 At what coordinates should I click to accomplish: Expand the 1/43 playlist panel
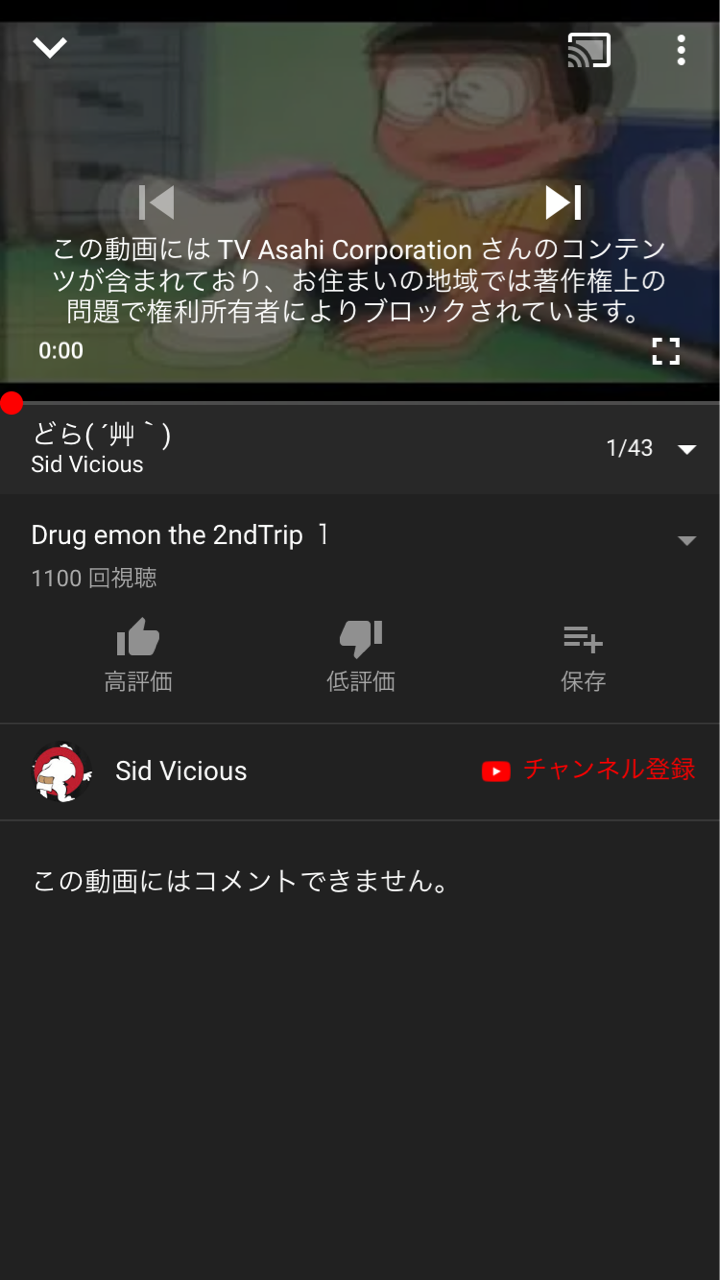pyautogui.click(x=686, y=449)
